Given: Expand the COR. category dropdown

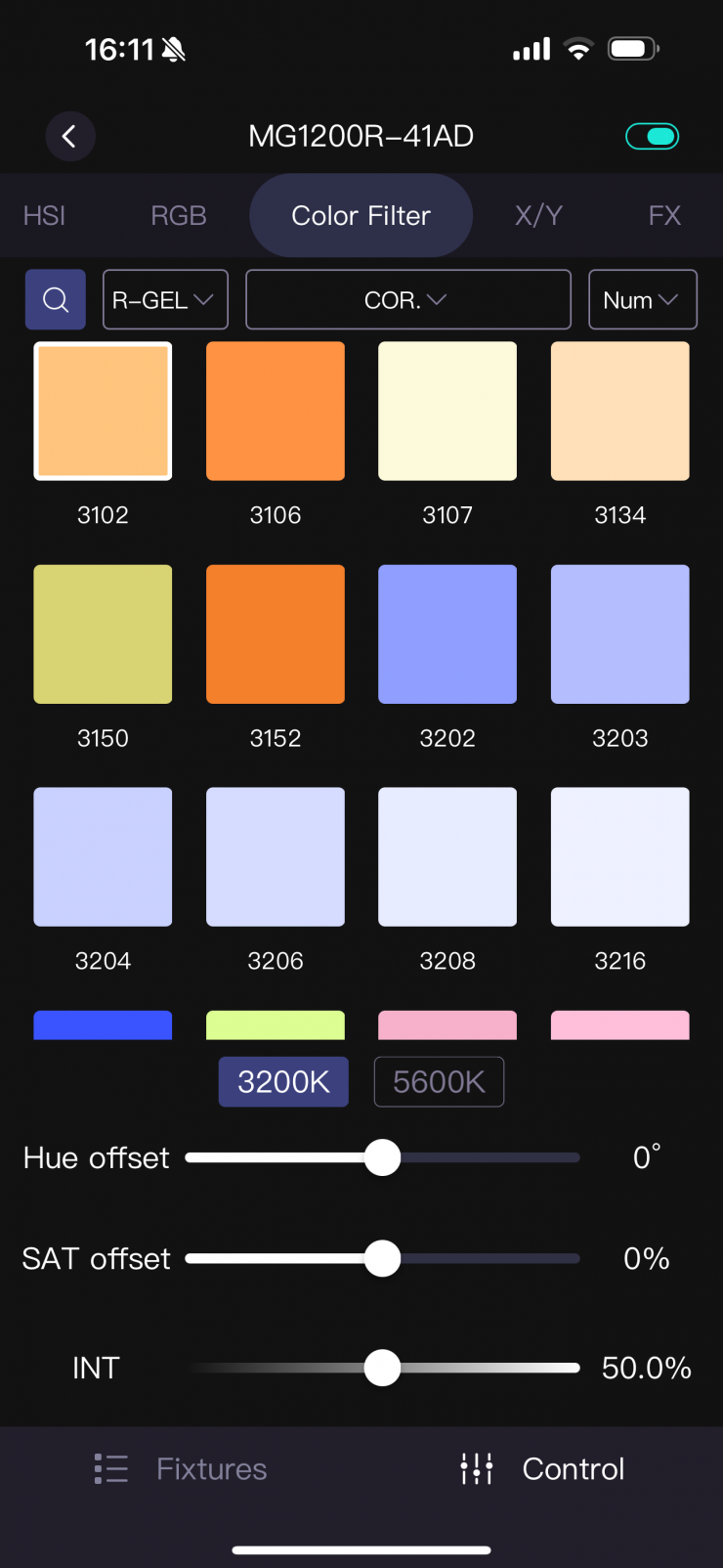Looking at the screenshot, I should (x=407, y=299).
